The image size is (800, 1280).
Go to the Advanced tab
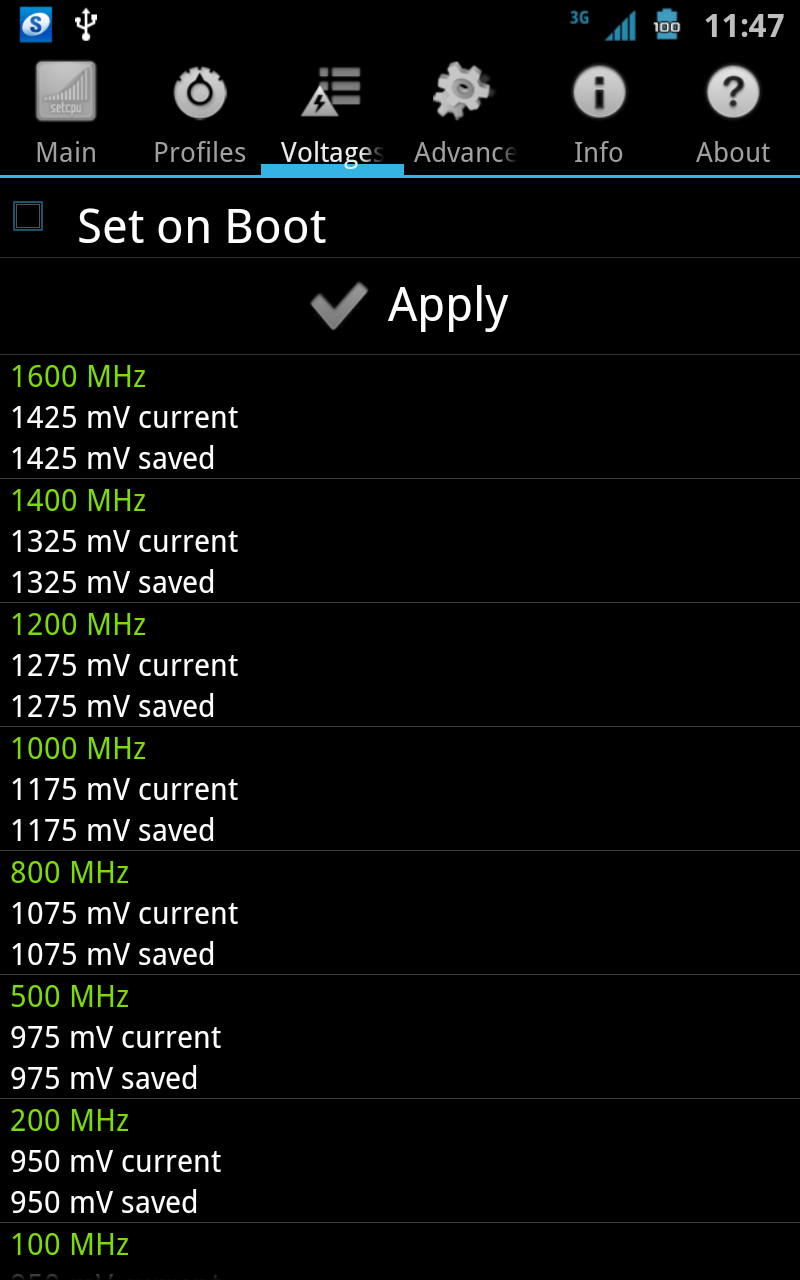(466, 114)
